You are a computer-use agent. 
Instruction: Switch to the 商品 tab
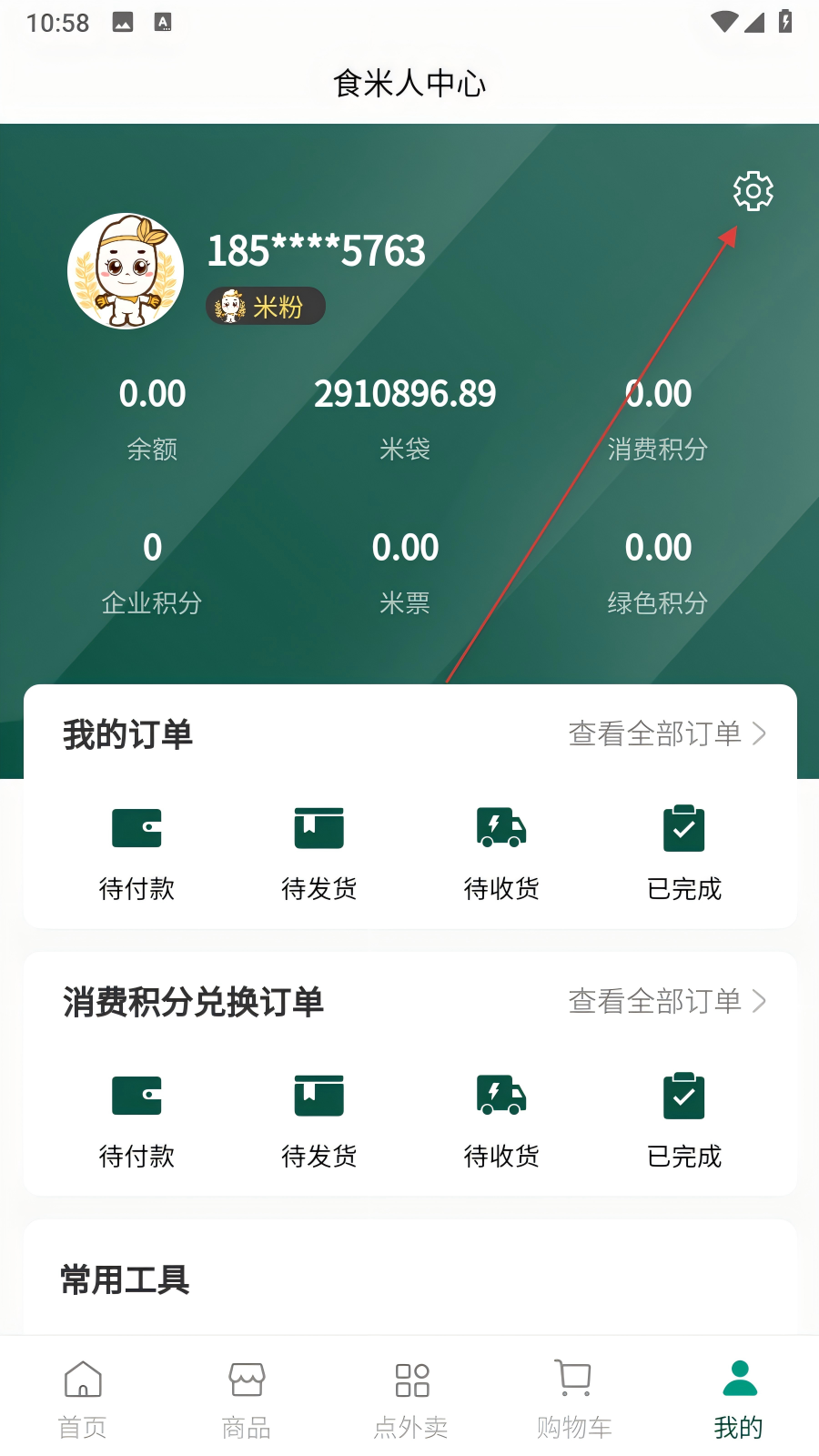[x=247, y=1399]
